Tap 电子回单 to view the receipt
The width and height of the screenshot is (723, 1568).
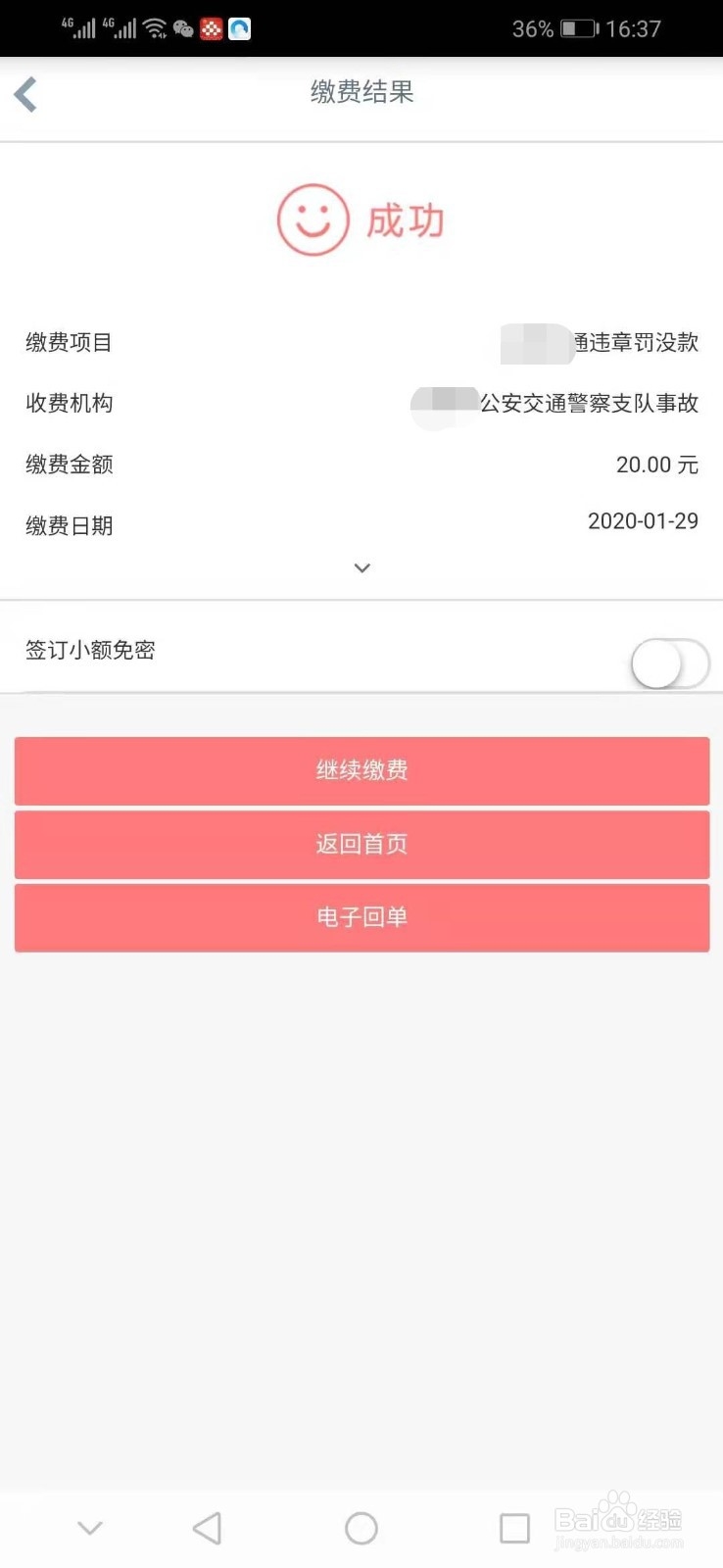point(361,918)
